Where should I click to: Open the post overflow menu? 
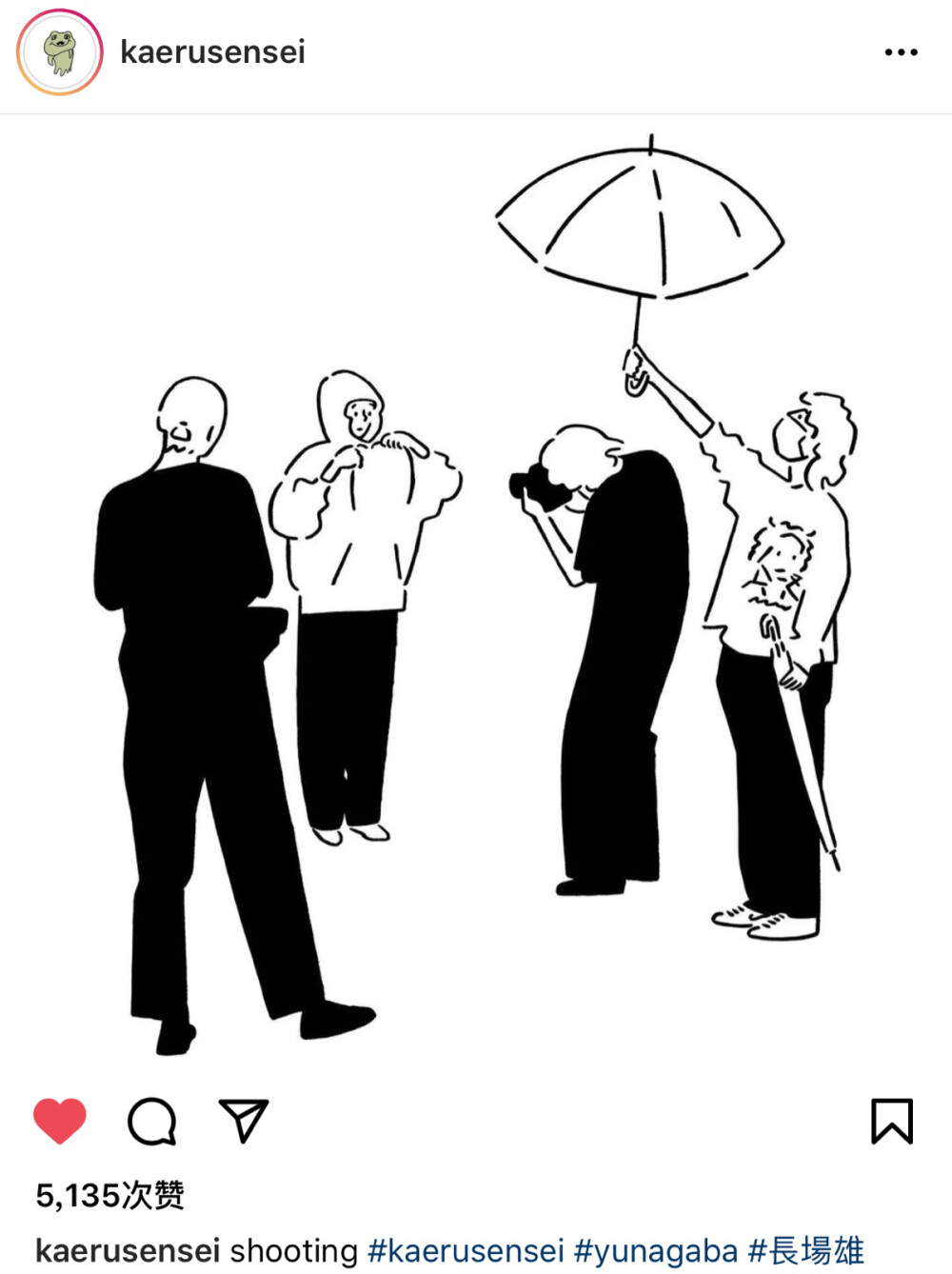tap(901, 52)
